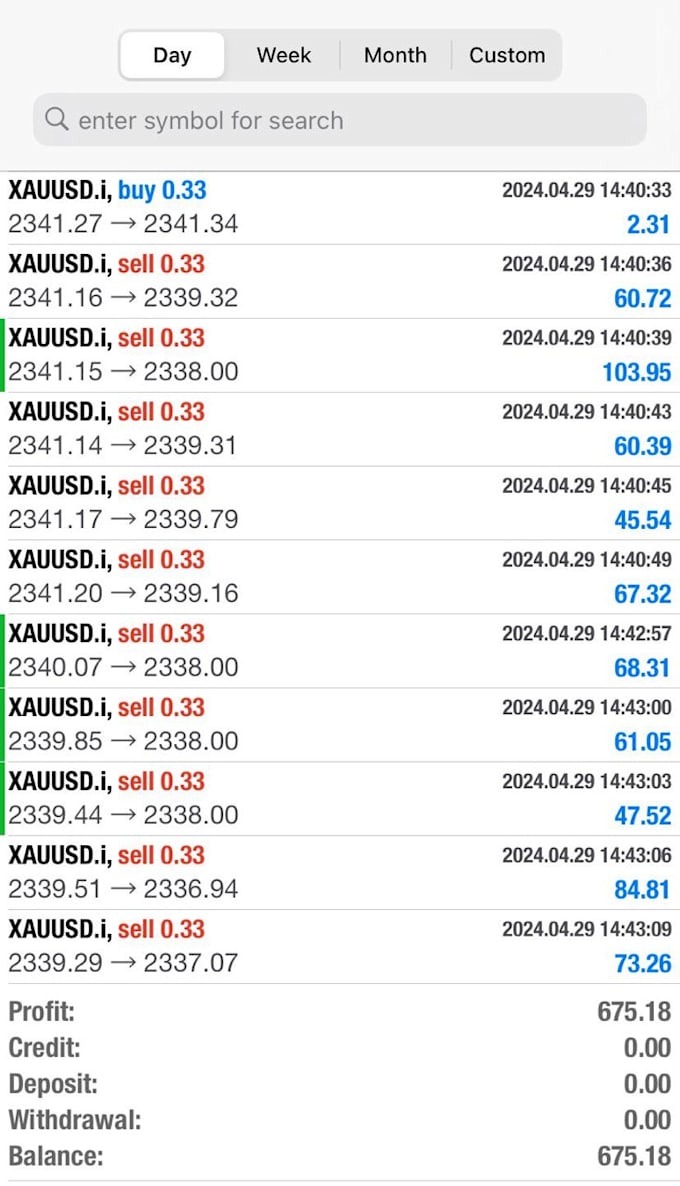
Task: View the sell trade with 103.95 profit
Action: pos(340,356)
